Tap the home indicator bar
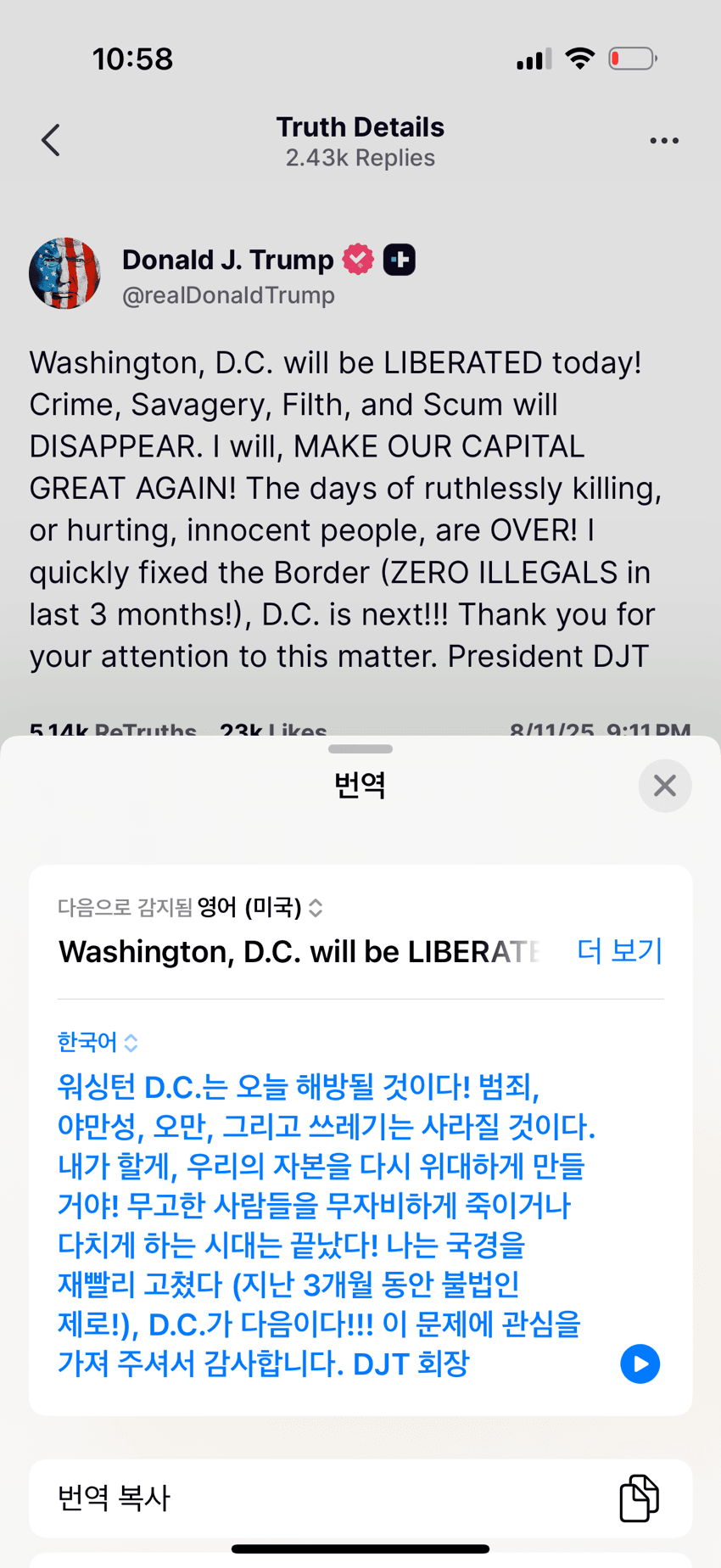721x1568 pixels. tap(360, 1548)
